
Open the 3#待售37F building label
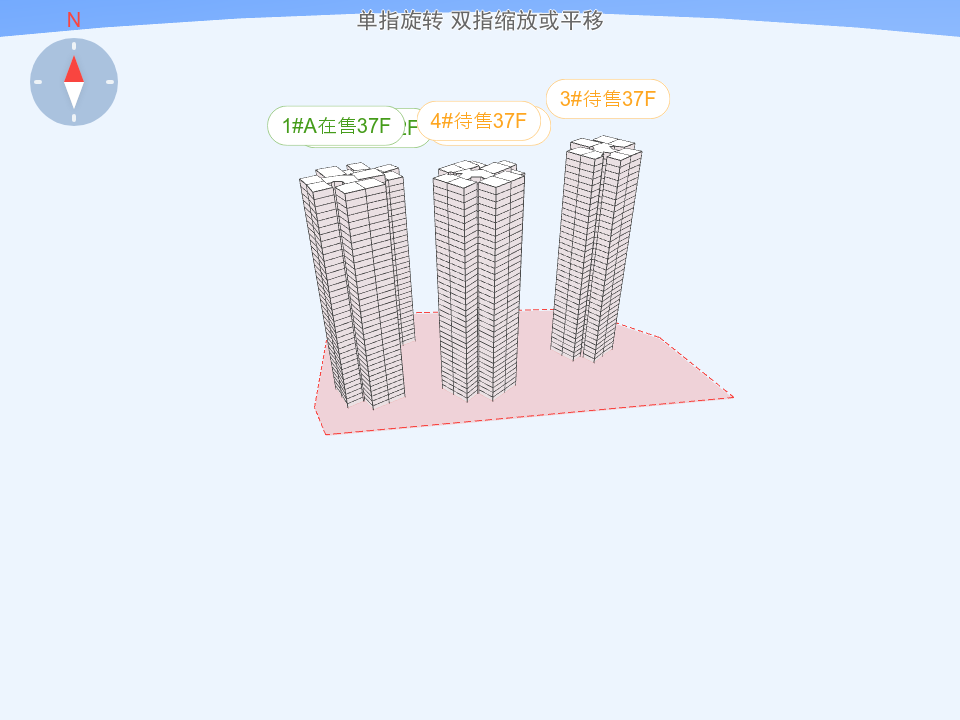coord(607,99)
